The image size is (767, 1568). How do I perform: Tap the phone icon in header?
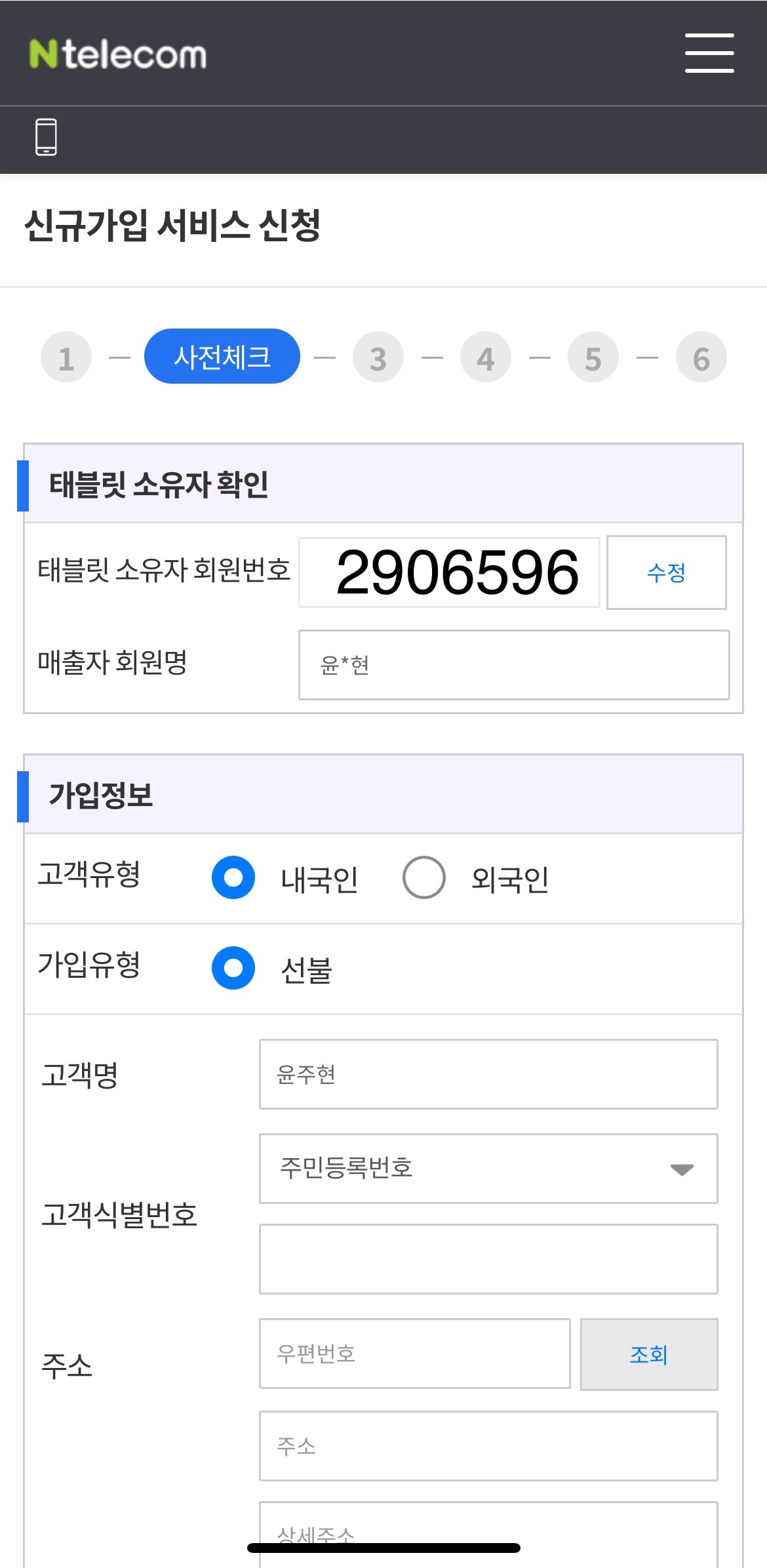[x=46, y=137]
